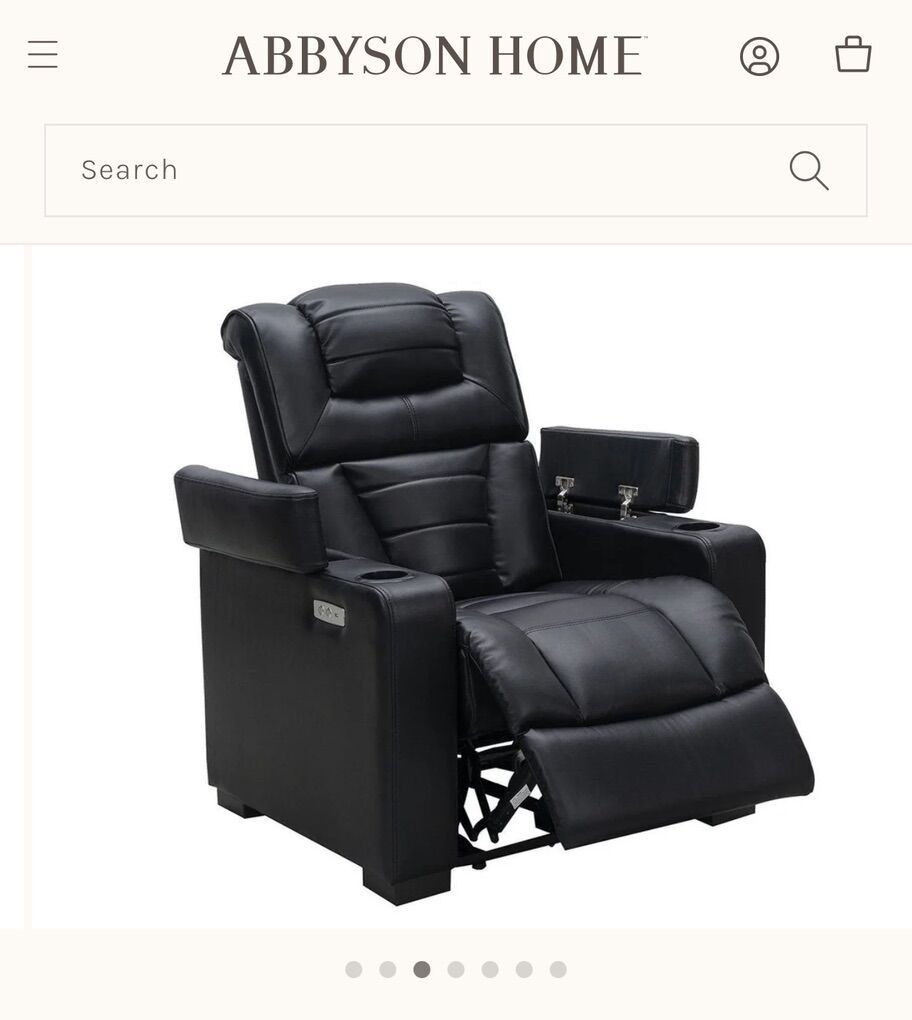912x1020 pixels.
Task: Open the hamburger navigation menu
Action: 43,54
